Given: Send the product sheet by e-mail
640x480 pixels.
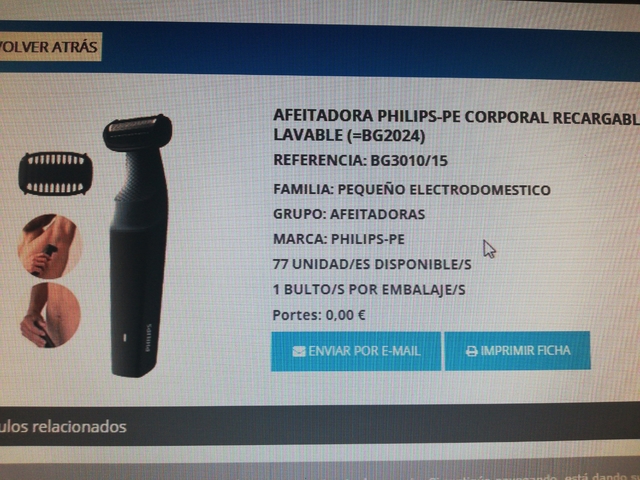Looking at the screenshot, I should pos(355,352).
